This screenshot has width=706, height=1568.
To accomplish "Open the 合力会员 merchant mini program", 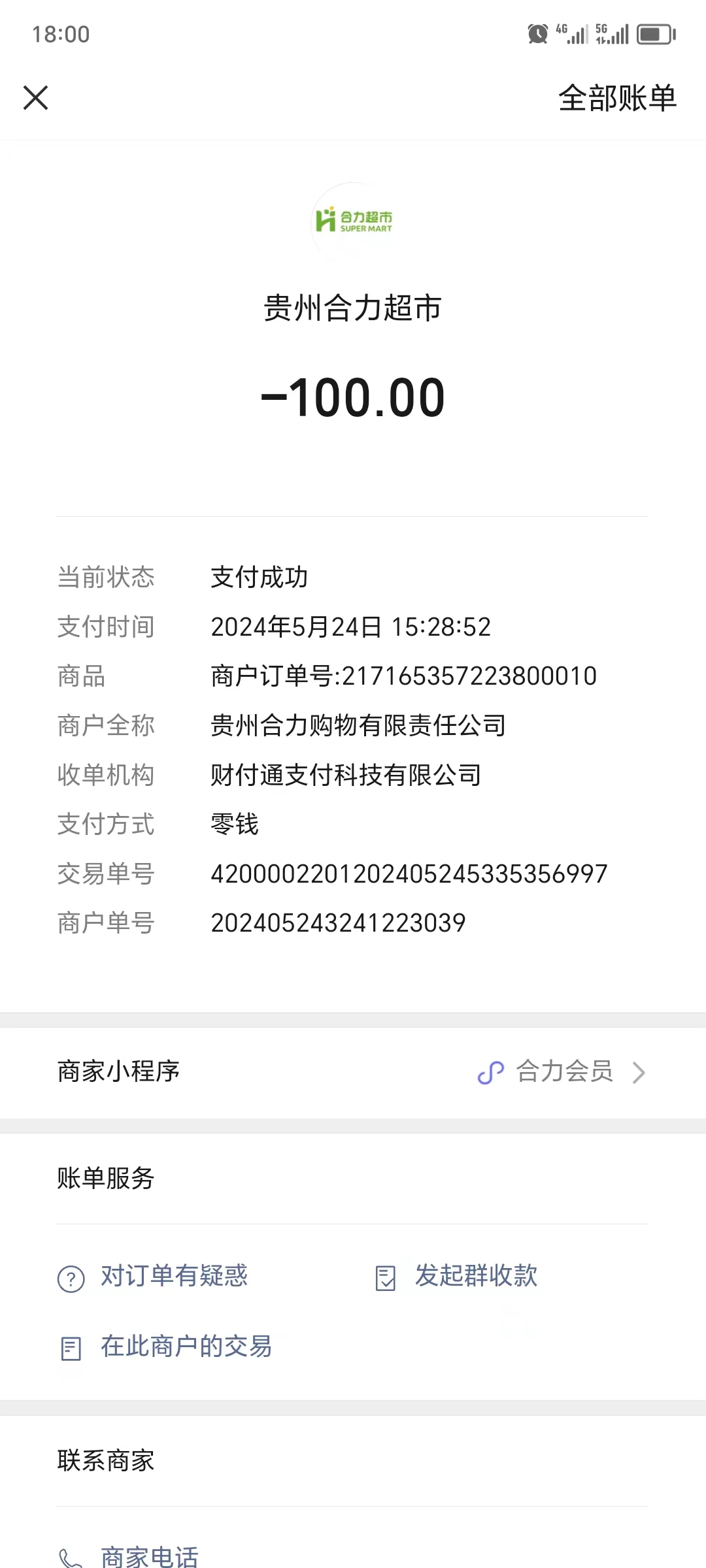I will [563, 1072].
